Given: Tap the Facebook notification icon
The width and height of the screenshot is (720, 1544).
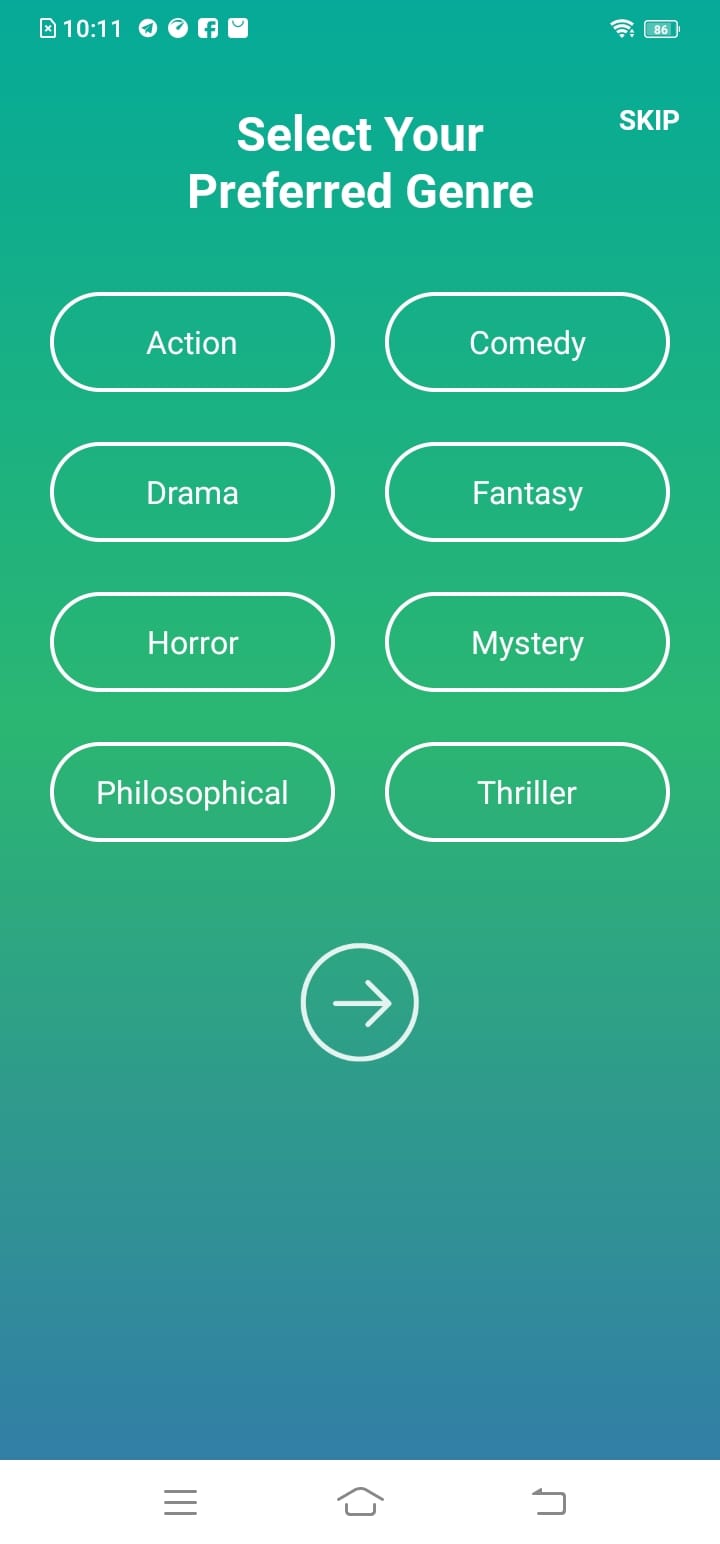Looking at the screenshot, I should 207,28.
